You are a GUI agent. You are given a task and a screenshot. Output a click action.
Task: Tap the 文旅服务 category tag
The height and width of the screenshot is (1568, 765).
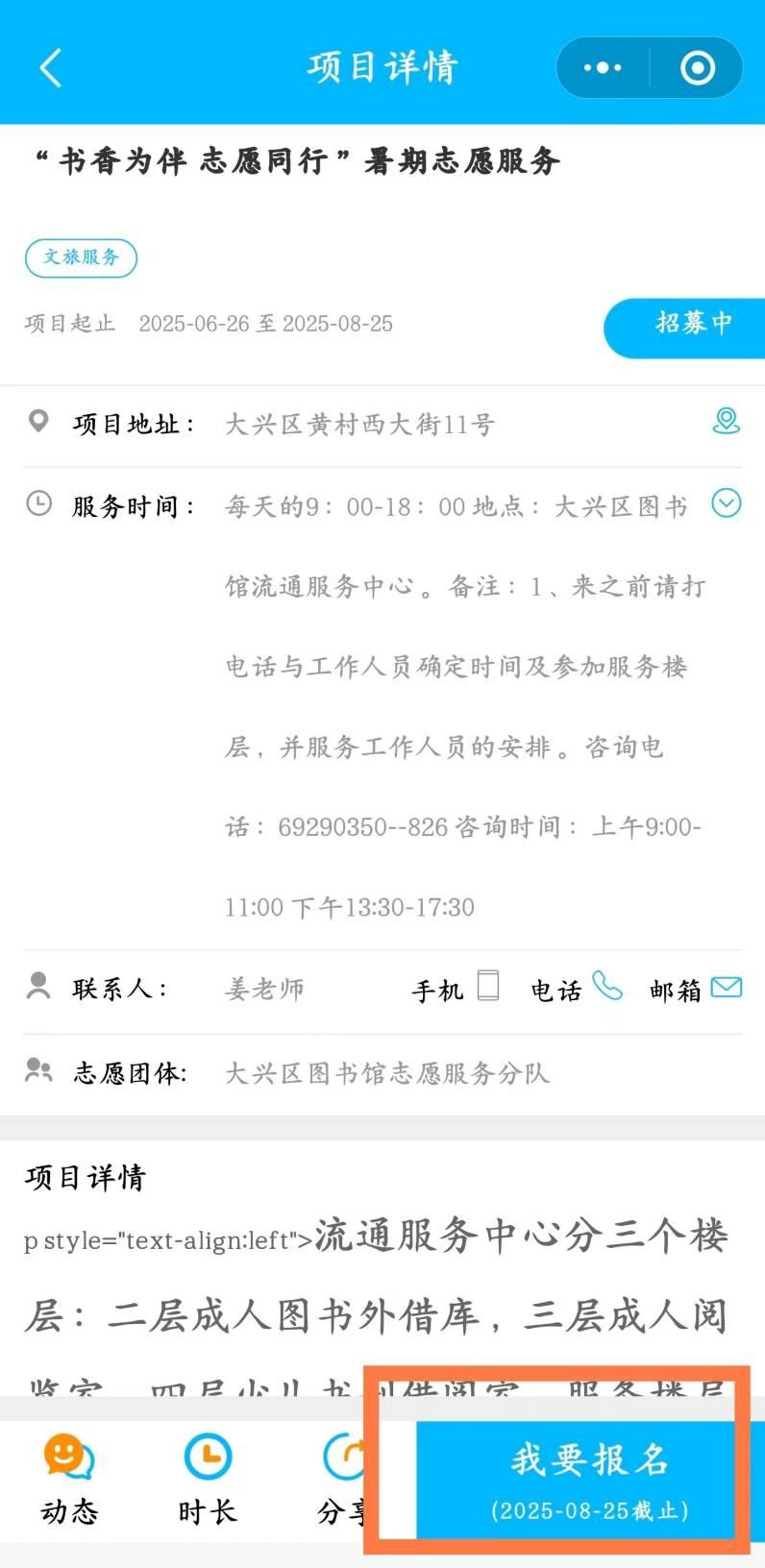(x=82, y=257)
